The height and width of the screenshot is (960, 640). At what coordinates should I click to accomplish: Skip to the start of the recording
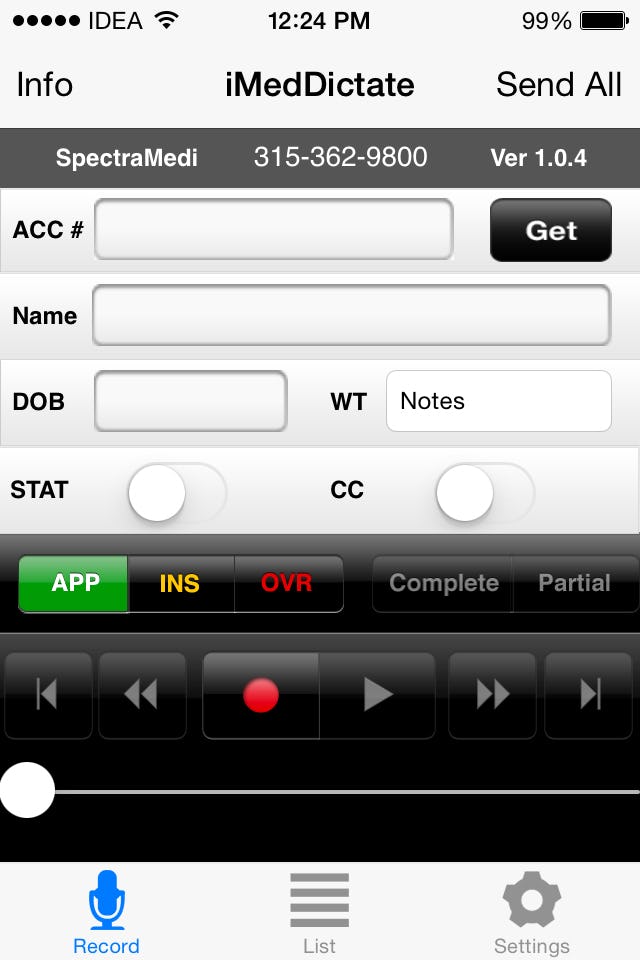48,696
